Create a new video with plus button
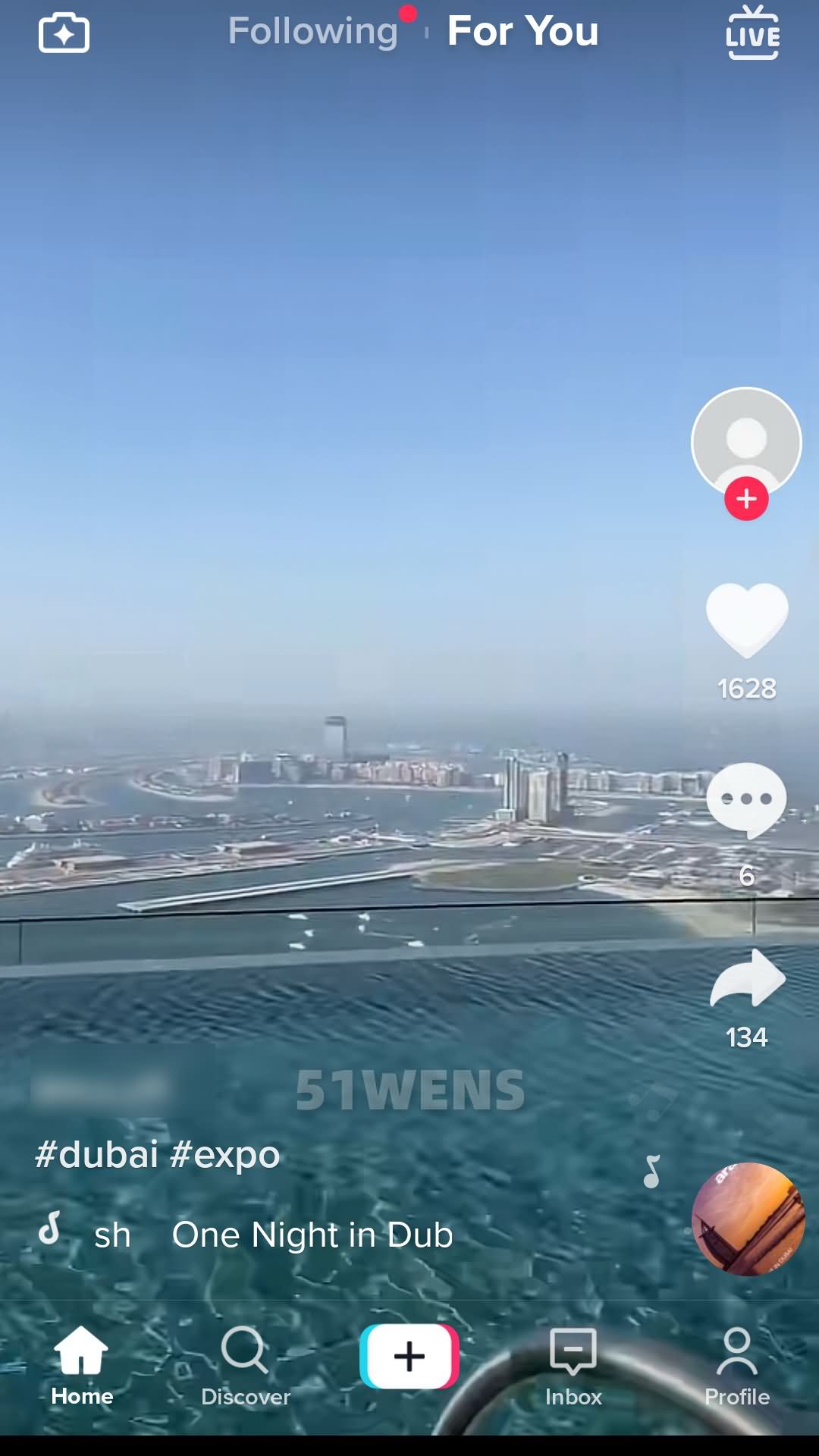Viewport: 819px width, 1456px height. coord(409,1357)
